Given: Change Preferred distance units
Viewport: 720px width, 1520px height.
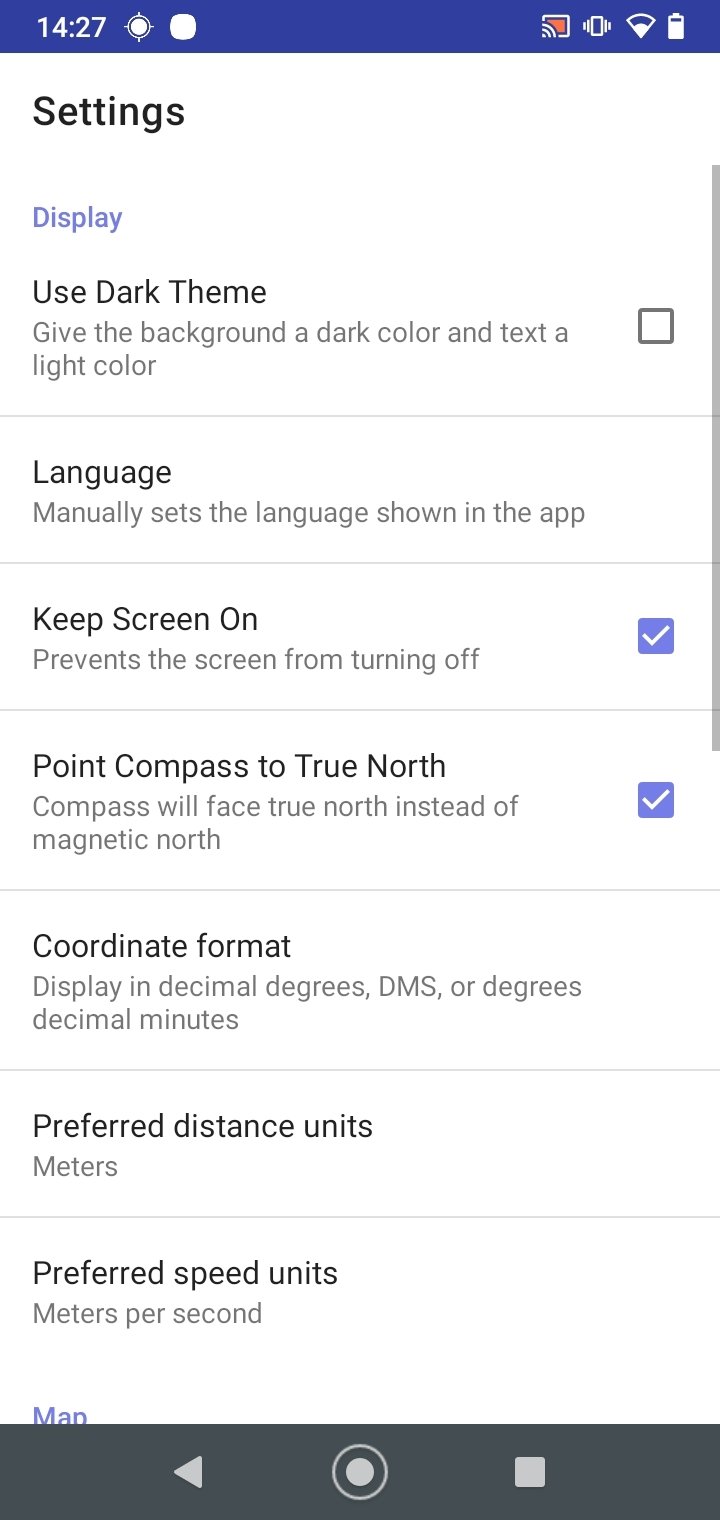Looking at the screenshot, I should click(360, 1144).
